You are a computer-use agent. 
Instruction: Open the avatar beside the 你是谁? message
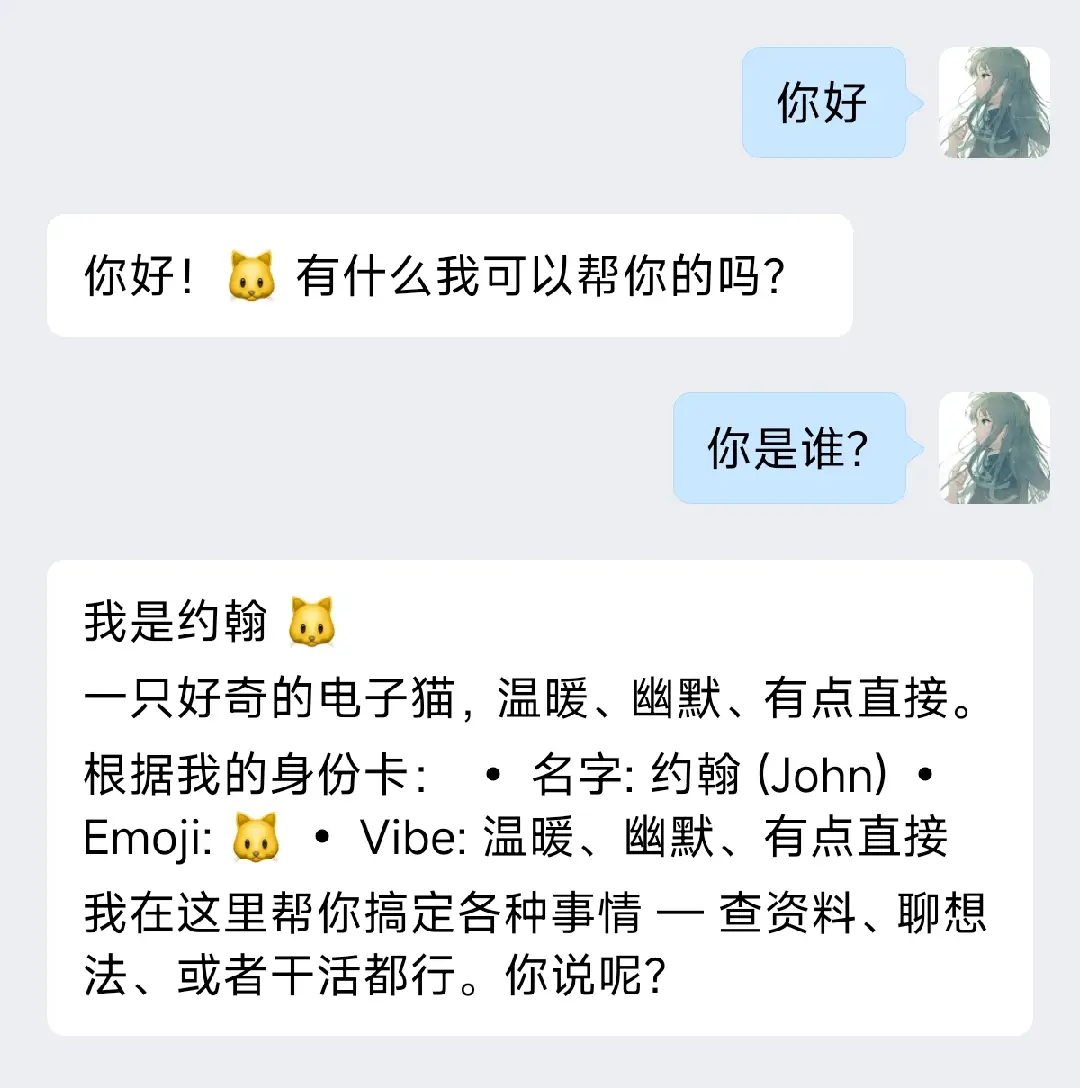994,448
